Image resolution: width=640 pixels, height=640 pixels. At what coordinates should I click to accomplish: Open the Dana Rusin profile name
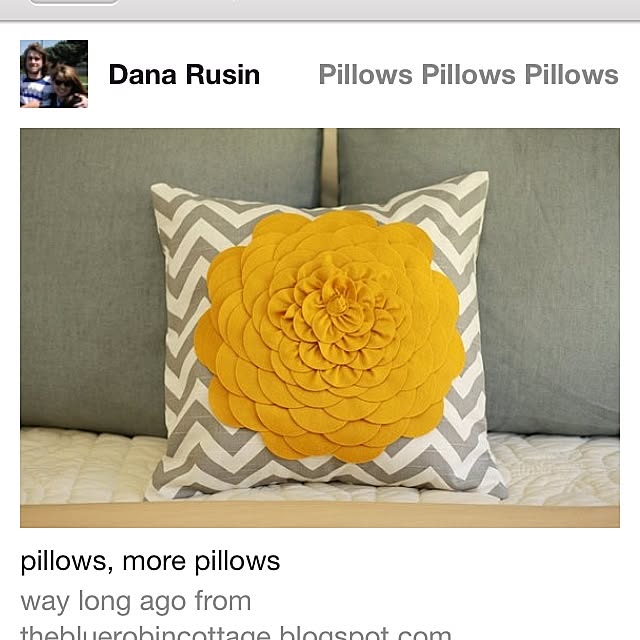click(184, 75)
